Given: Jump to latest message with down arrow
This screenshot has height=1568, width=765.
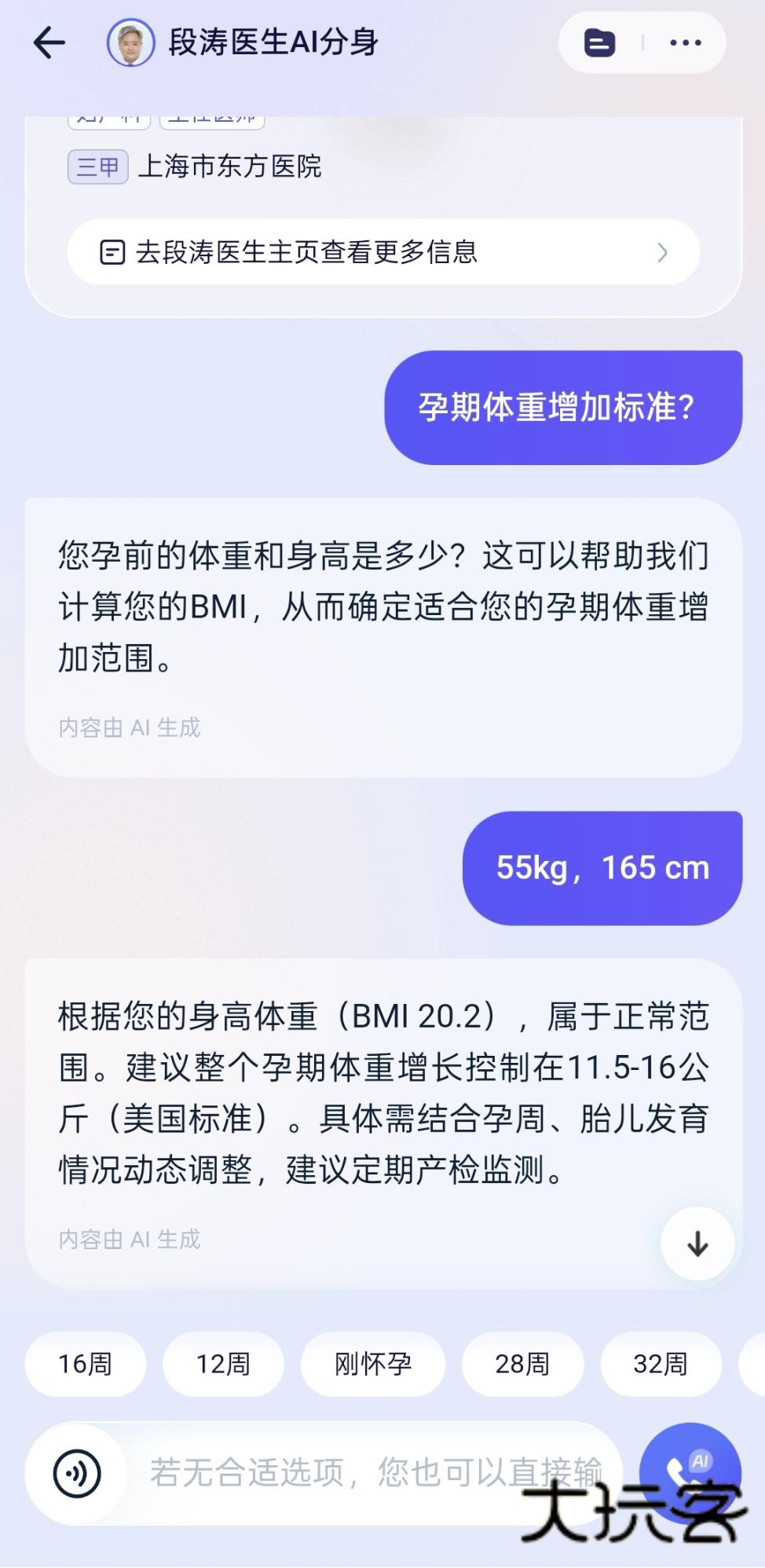Looking at the screenshot, I should [697, 1244].
